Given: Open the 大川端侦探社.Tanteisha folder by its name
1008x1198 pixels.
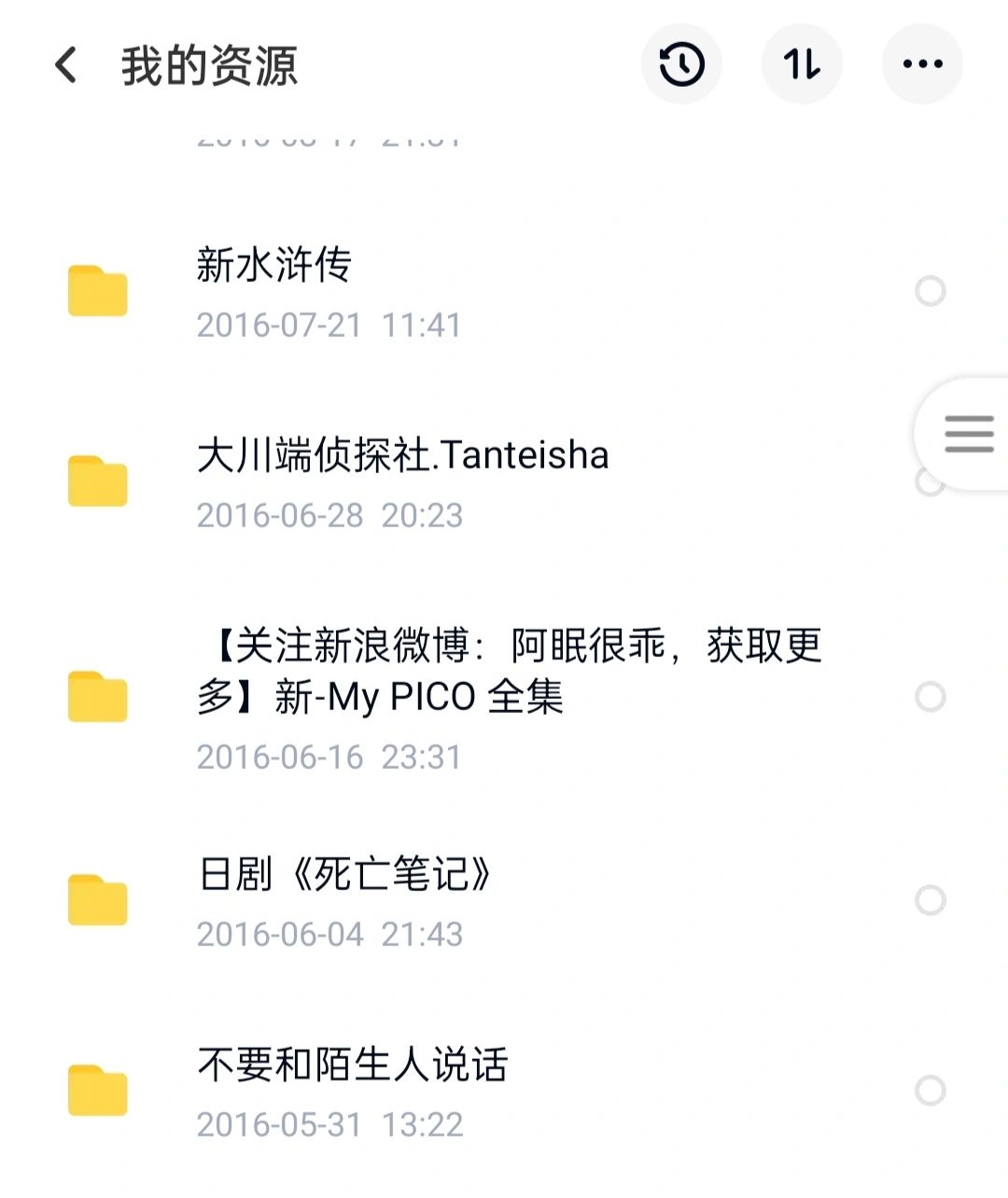Looking at the screenshot, I should click(x=403, y=456).
